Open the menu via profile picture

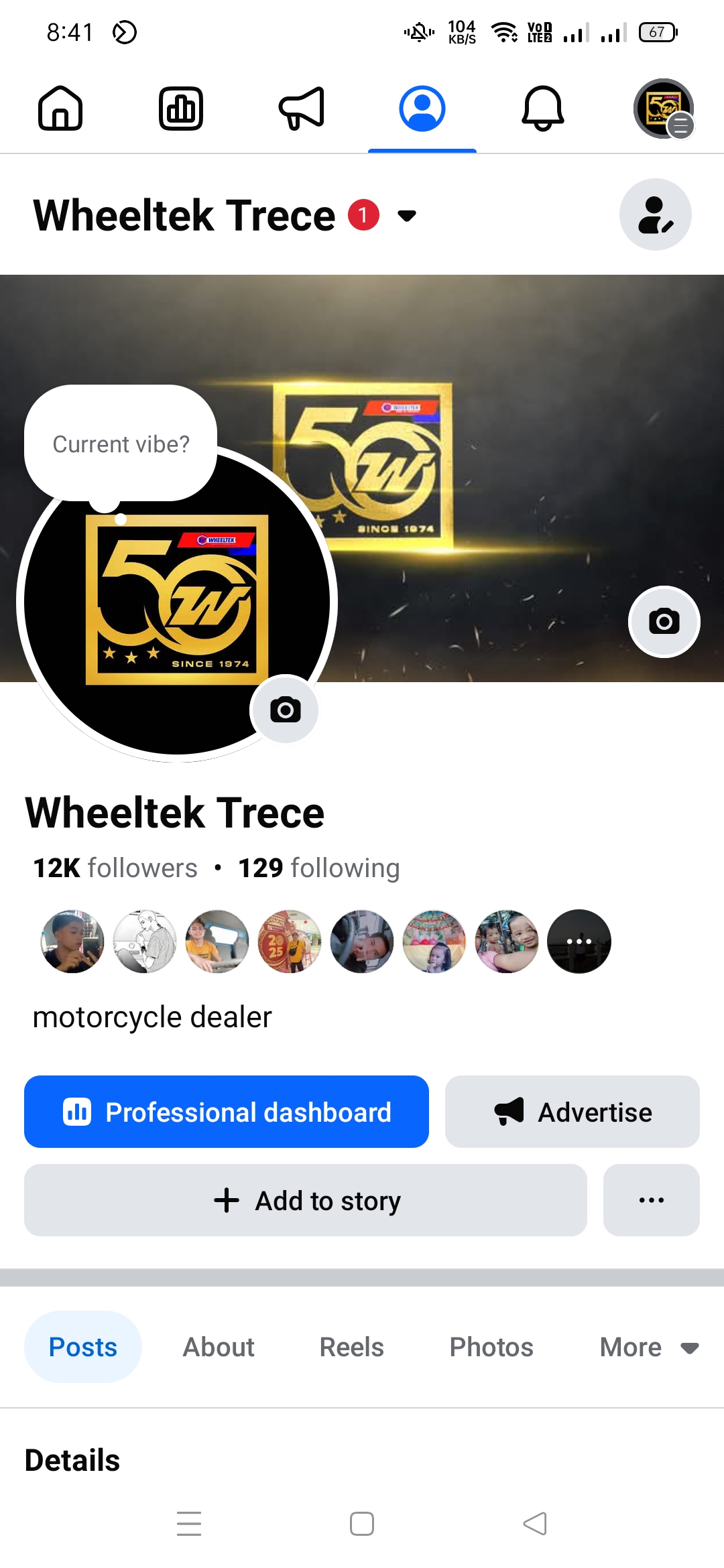pyautogui.click(x=663, y=108)
